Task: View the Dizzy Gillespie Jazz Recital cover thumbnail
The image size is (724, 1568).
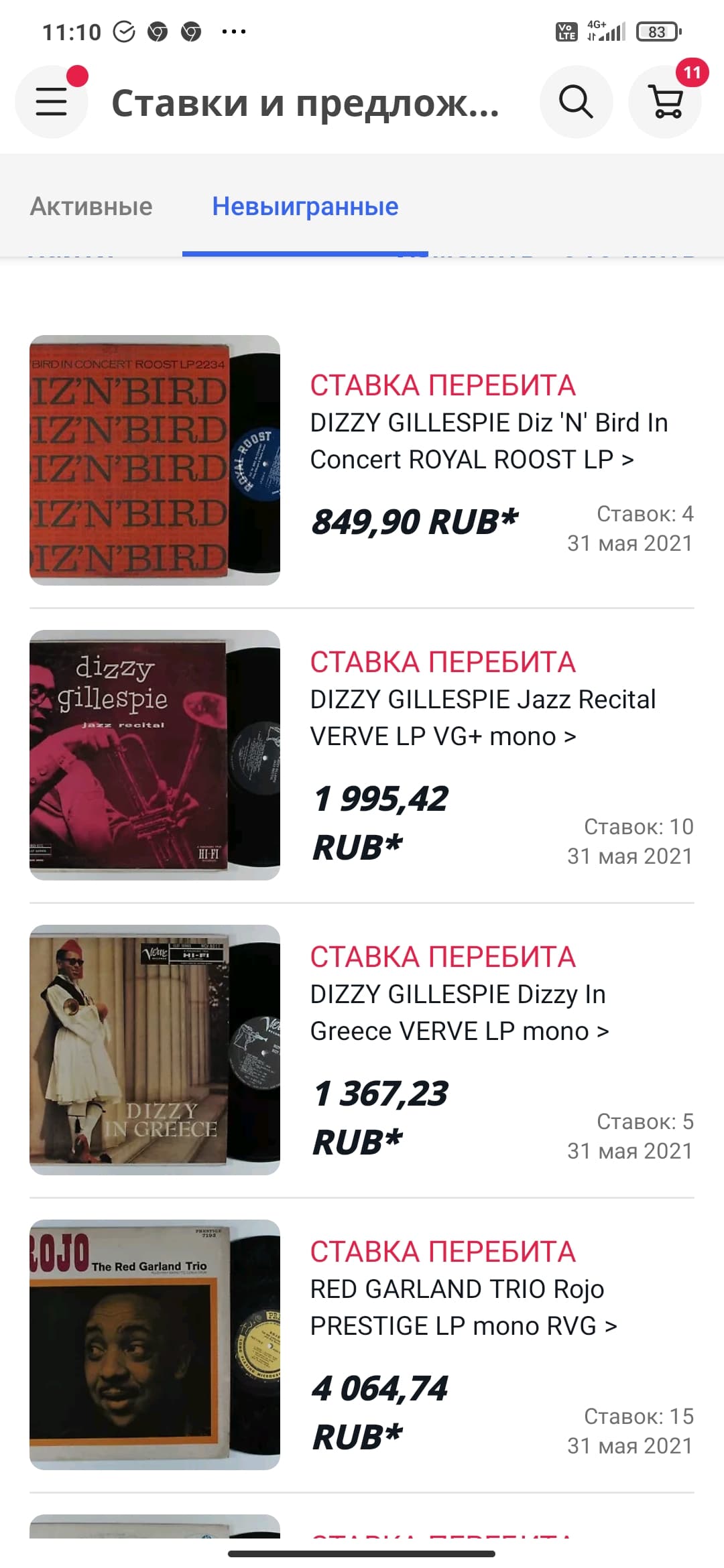Action: pyautogui.click(x=154, y=755)
